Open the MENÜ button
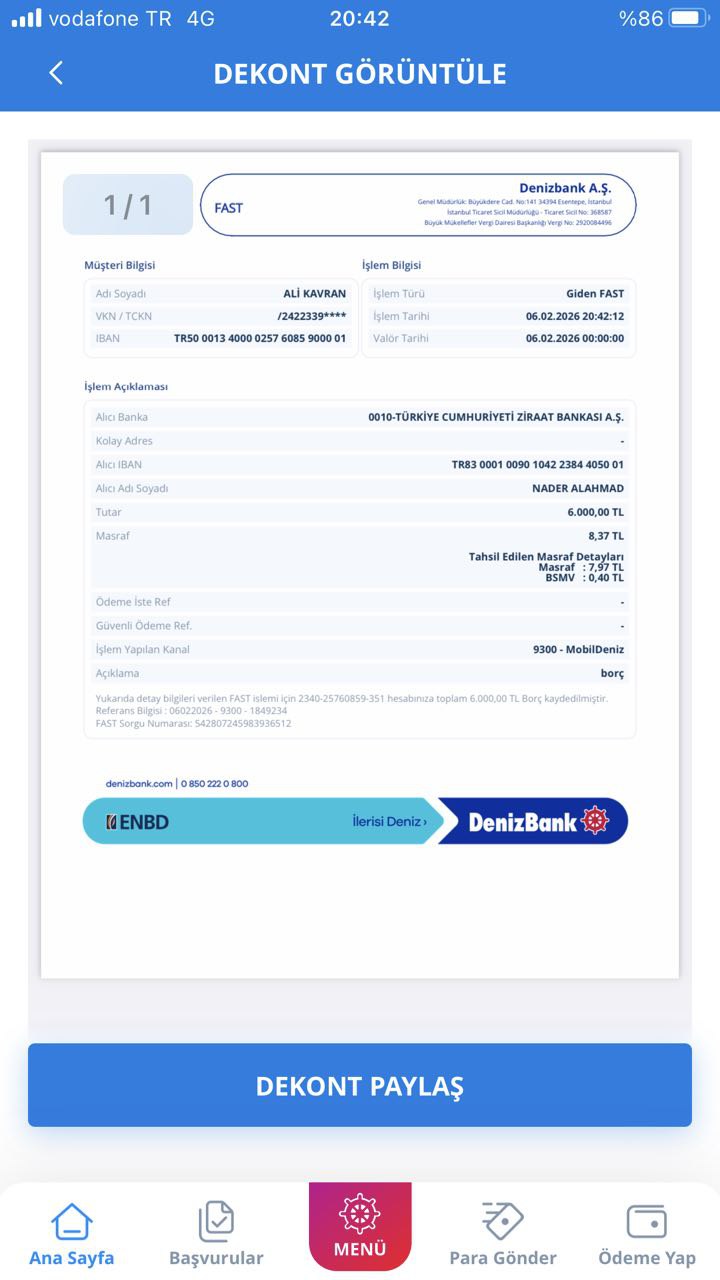The width and height of the screenshot is (720, 1280). (x=360, y=1226)
